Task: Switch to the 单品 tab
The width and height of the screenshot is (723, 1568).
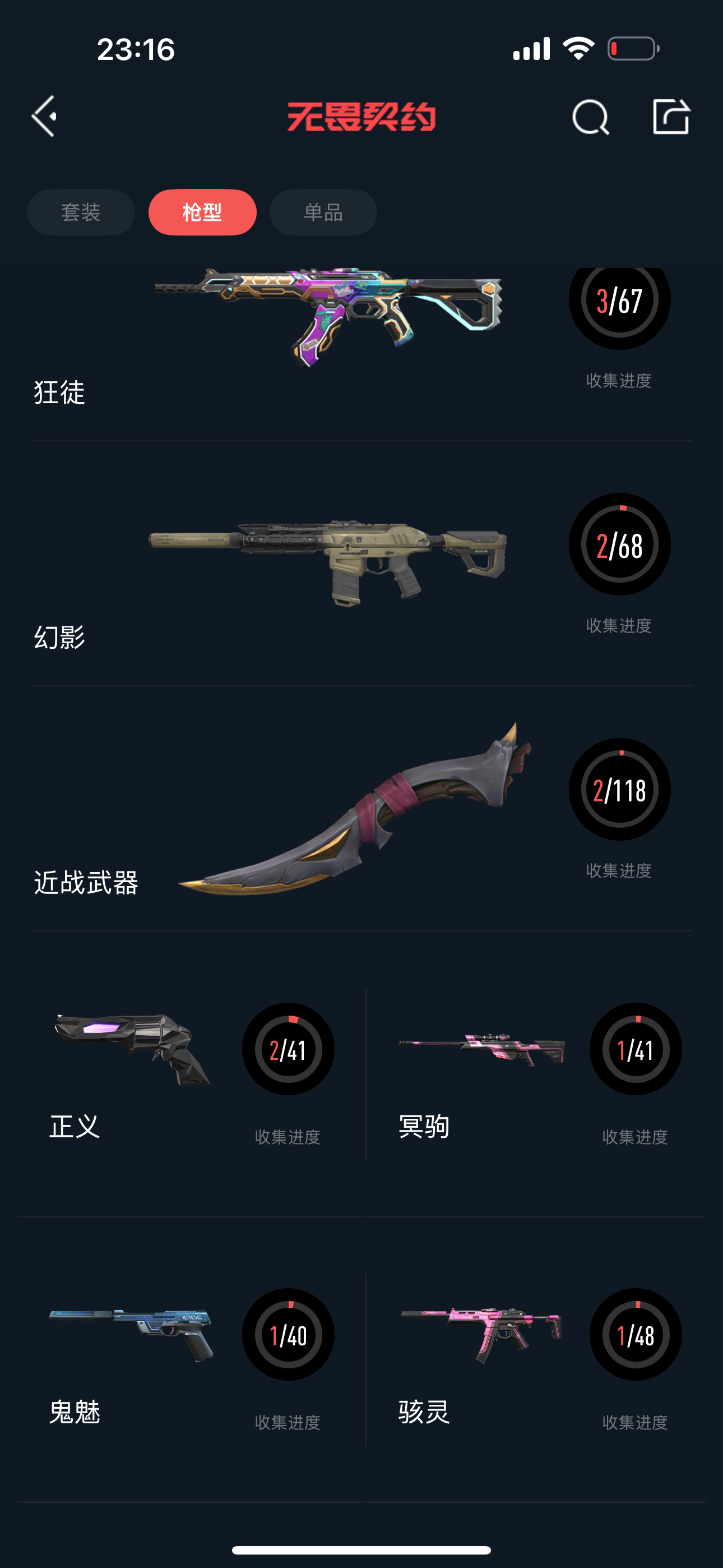Action: point(323,213)
